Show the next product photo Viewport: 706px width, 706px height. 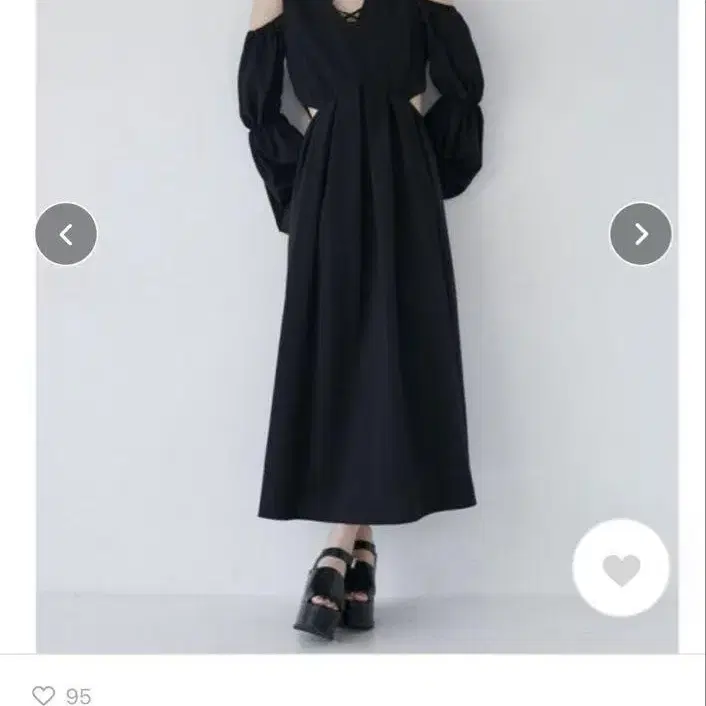click(641, 234)
